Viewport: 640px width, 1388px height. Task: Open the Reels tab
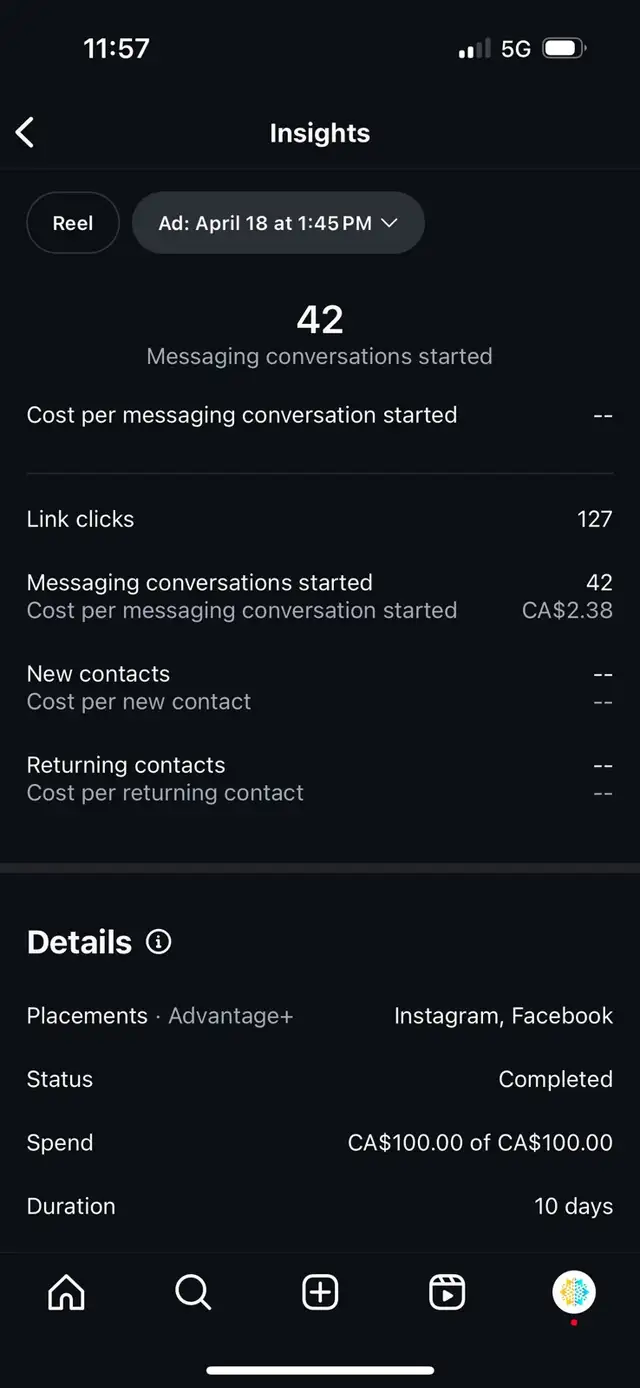[x=447, y=1293]
